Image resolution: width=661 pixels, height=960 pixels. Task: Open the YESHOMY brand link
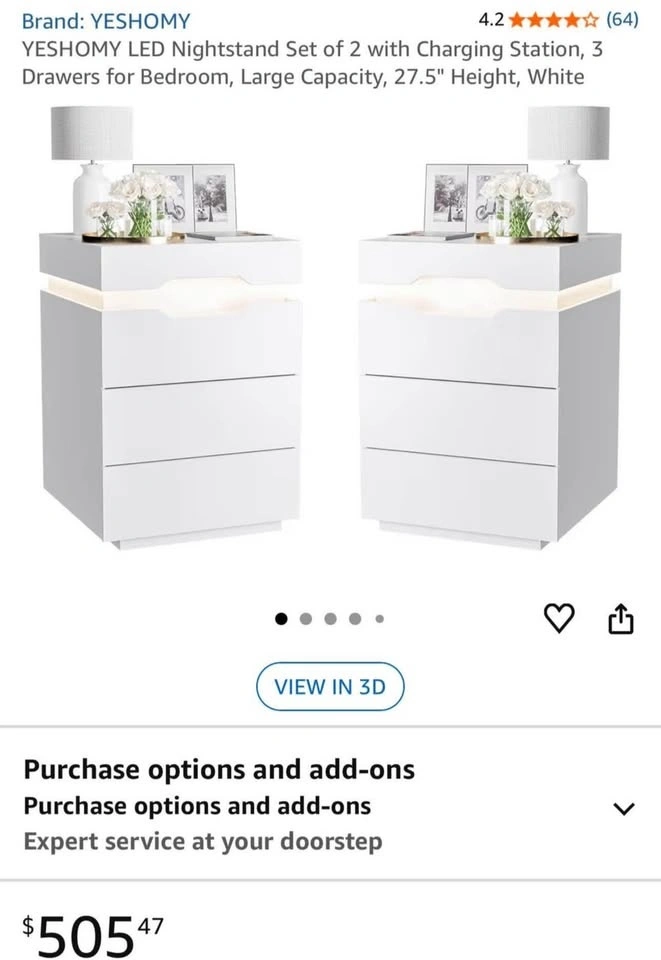coord(105,20)
